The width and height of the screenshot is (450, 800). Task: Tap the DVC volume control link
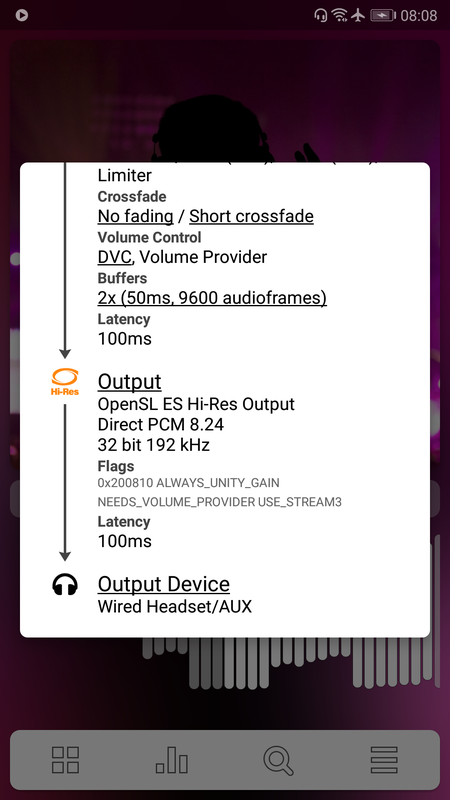[115, 257]
